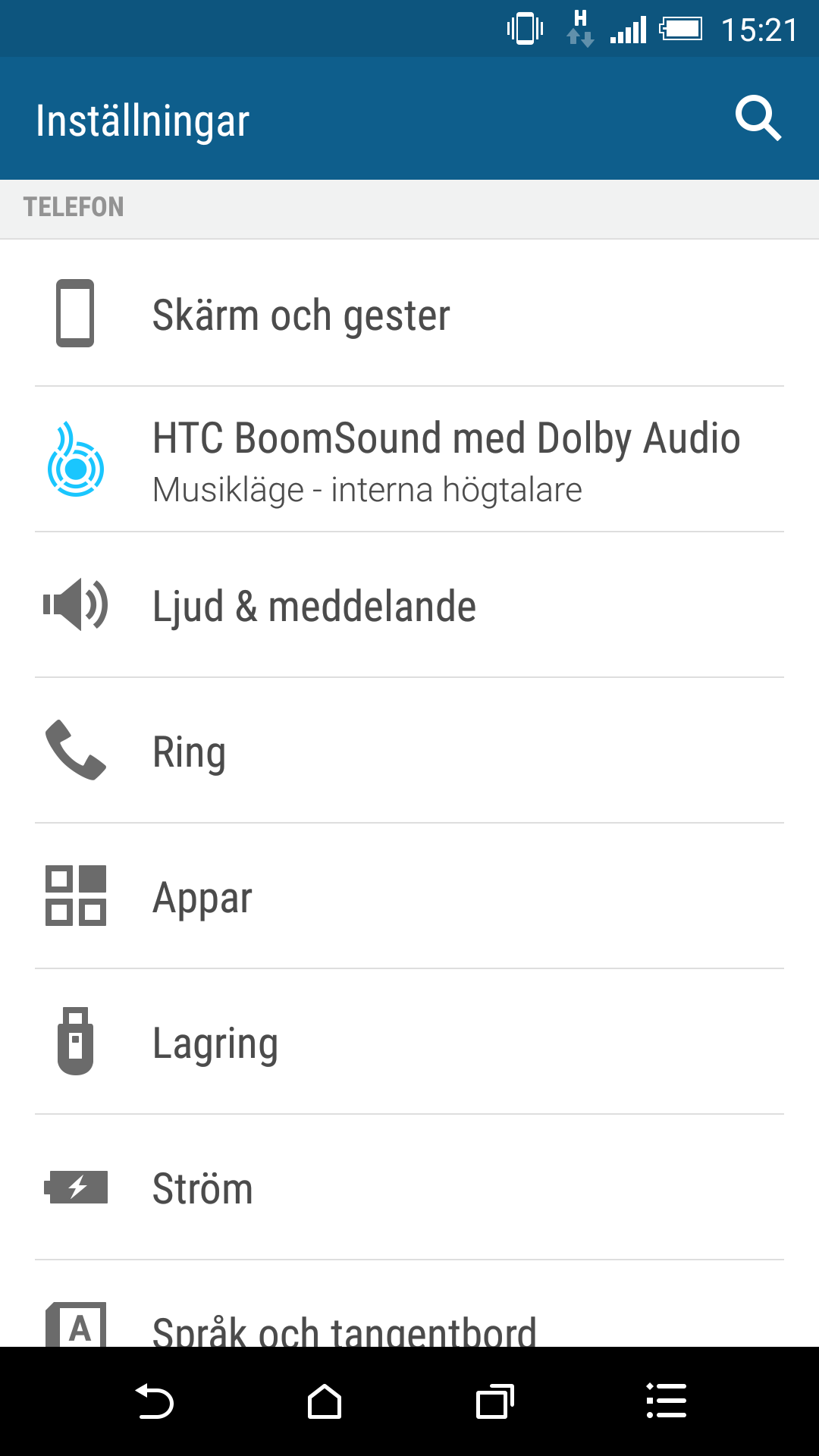Go to the home screen

[x=325, y=1401]
